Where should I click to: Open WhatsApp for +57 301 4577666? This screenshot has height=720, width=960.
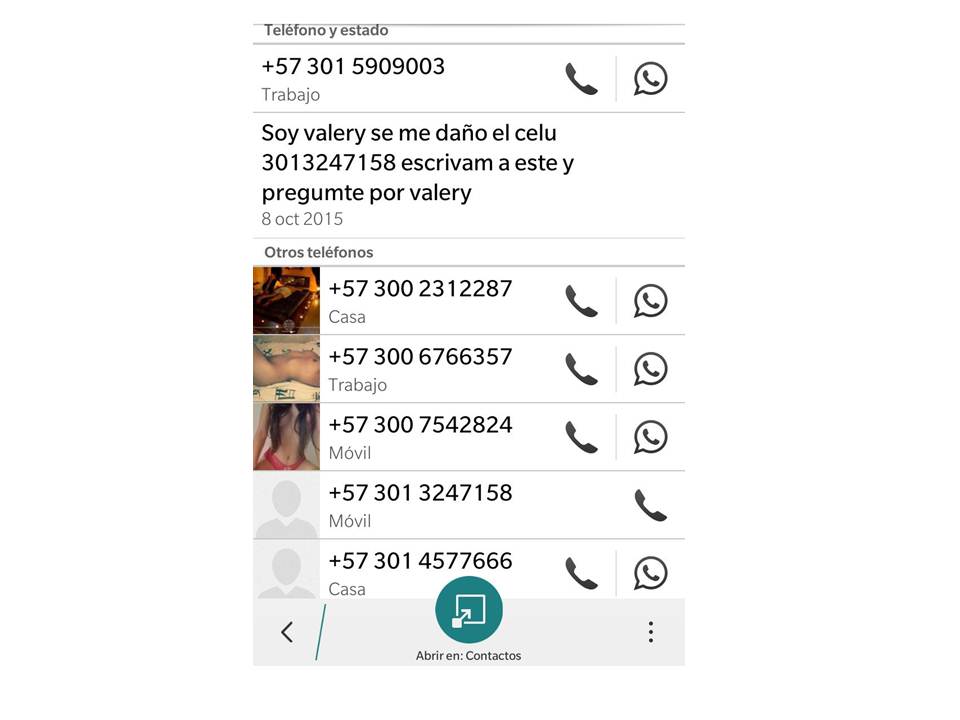[650, 573]
